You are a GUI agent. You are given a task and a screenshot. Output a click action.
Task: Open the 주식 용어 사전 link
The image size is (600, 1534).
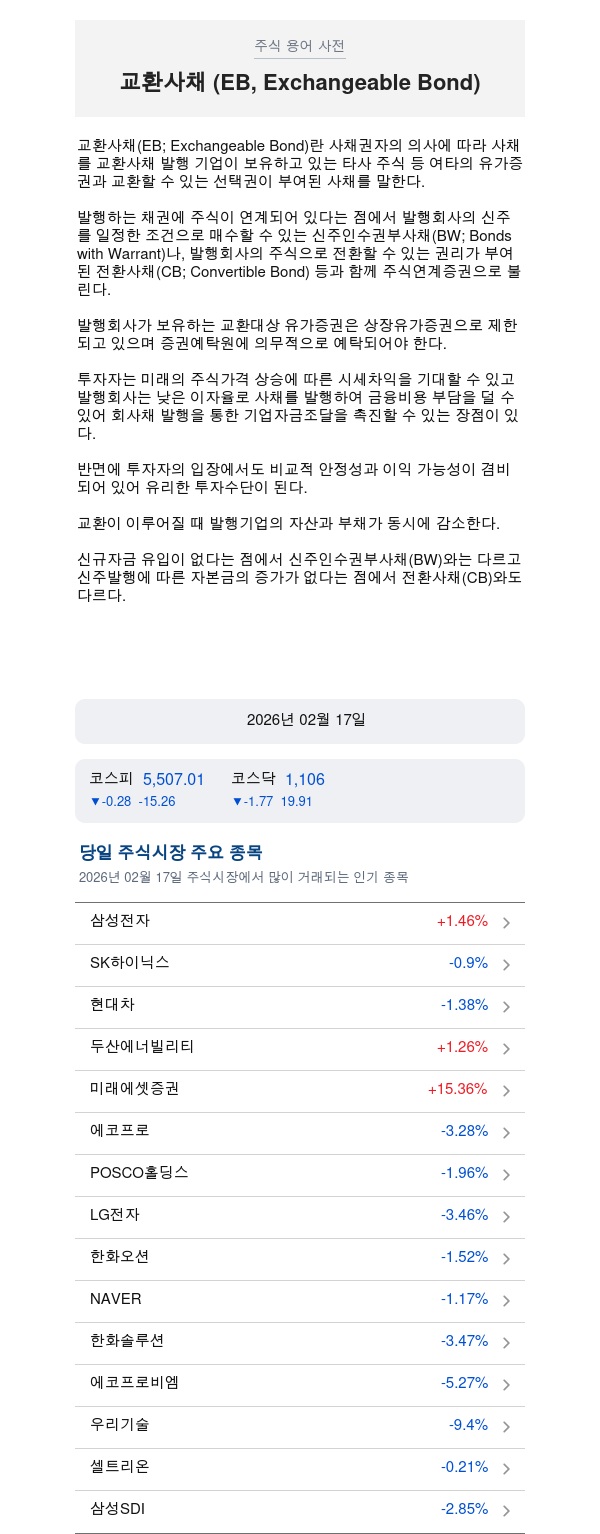[299, 46]
